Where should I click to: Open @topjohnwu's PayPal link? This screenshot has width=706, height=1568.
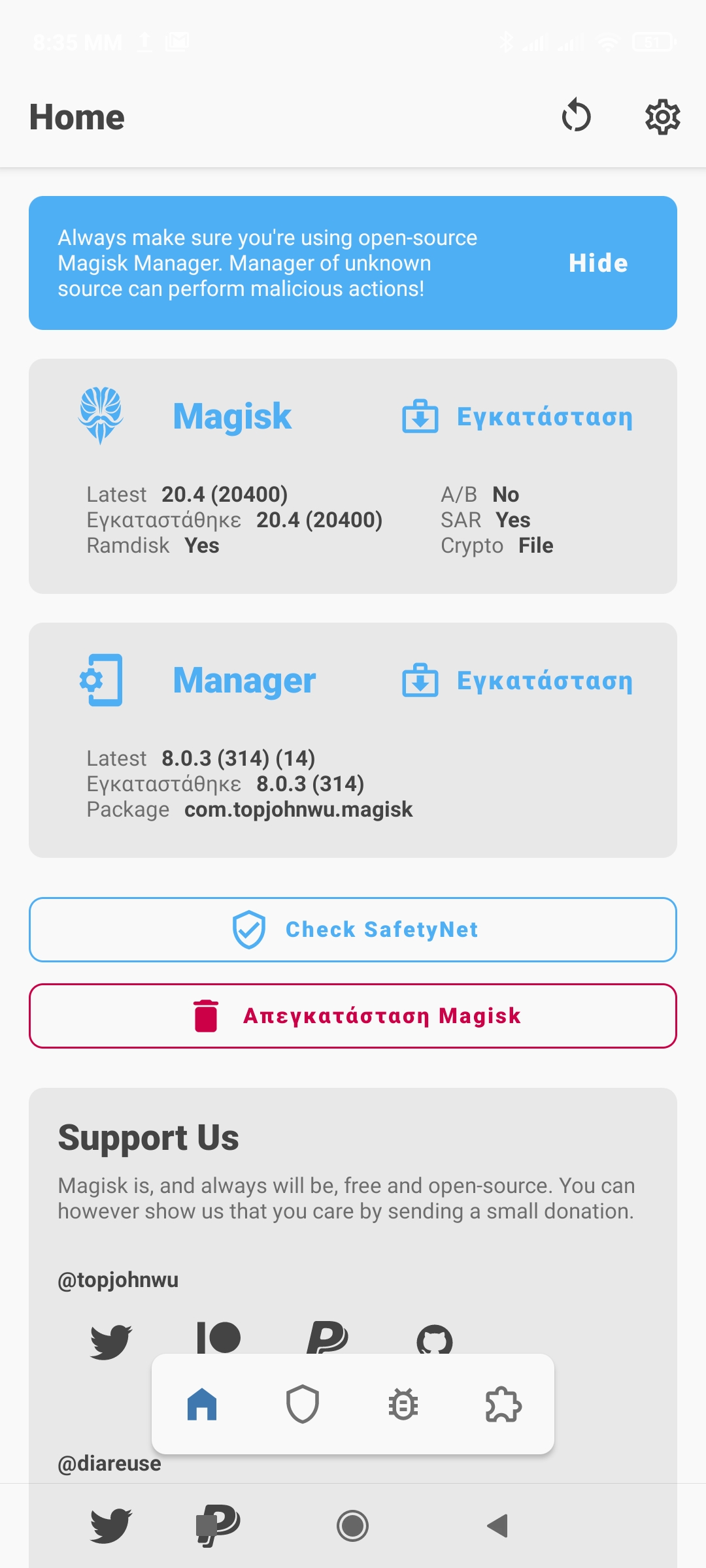pyautogui.click(x=327, y=1337)
